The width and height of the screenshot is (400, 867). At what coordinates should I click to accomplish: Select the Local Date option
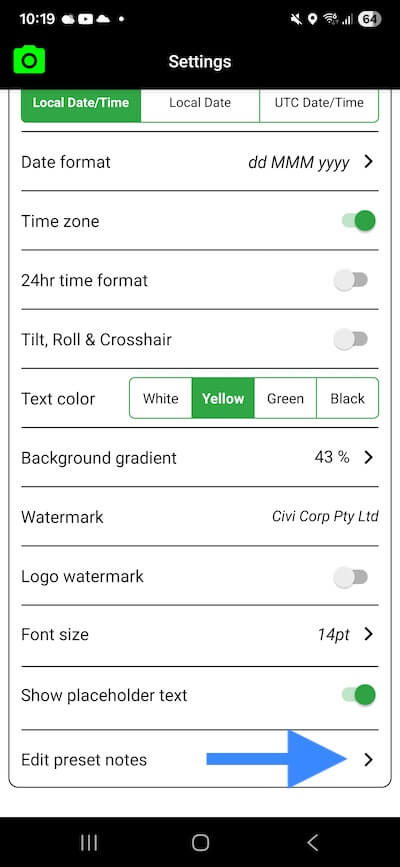(200, 103)
